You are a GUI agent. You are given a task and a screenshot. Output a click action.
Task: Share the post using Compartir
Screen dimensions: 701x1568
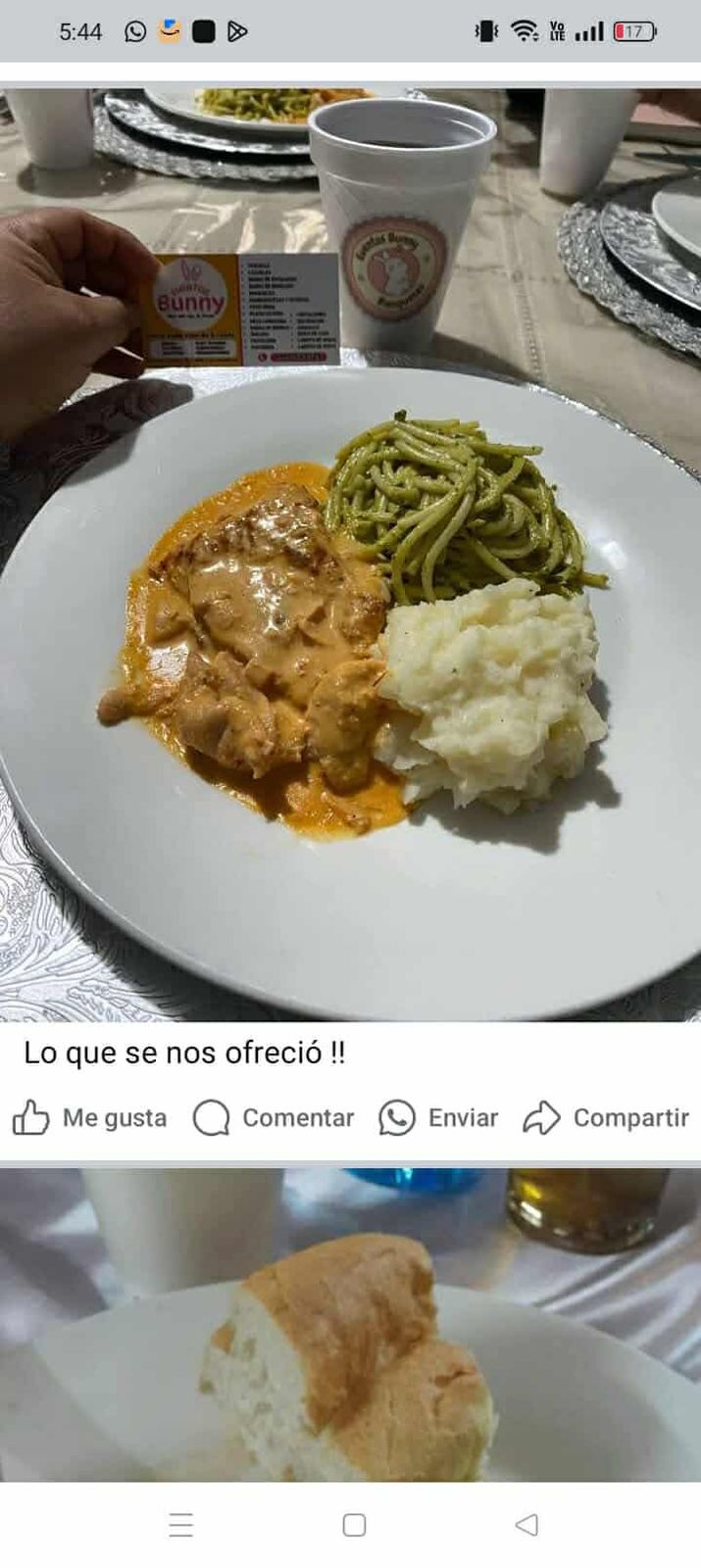click(x=605, y=1118)
